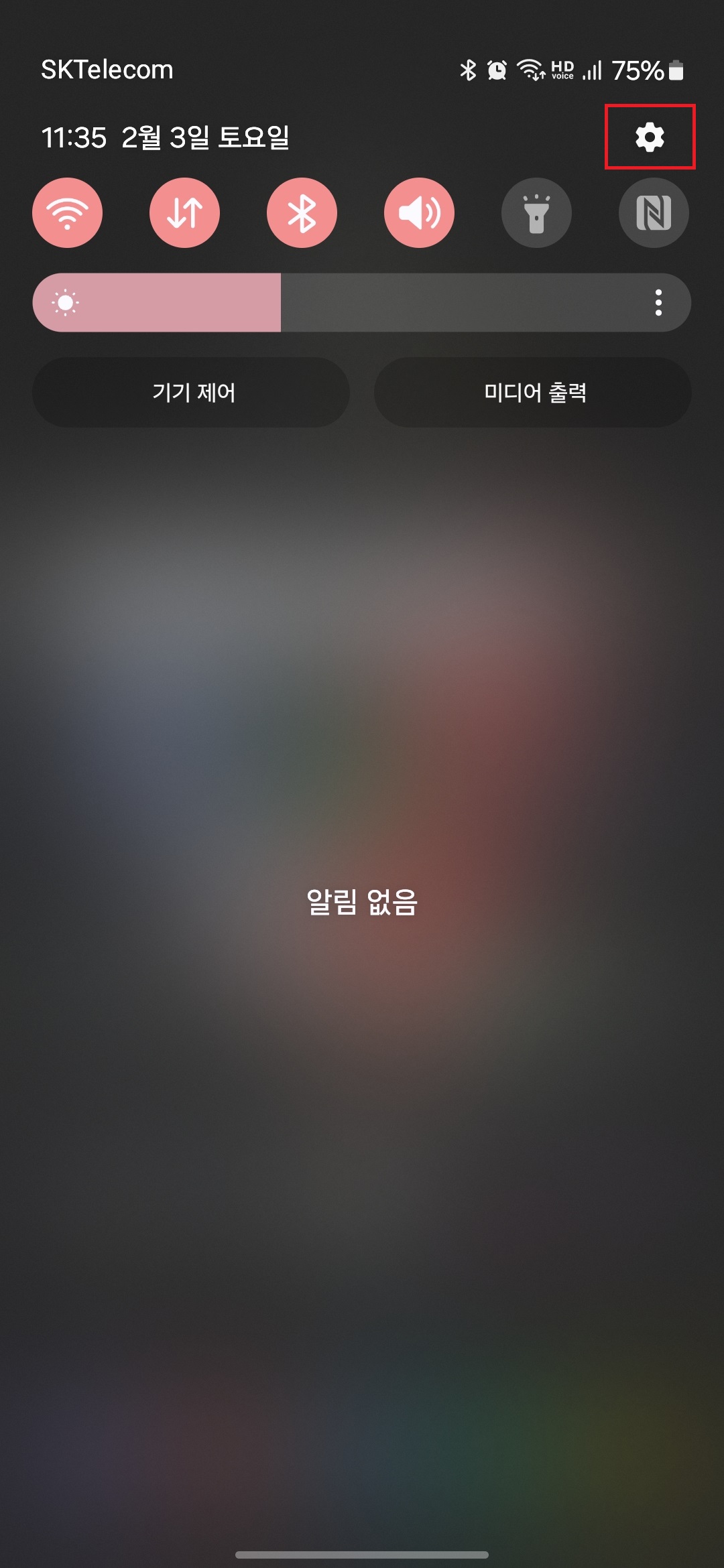Open 미디어 출력 media output
724x1568 pixels.
click(533, 393)
